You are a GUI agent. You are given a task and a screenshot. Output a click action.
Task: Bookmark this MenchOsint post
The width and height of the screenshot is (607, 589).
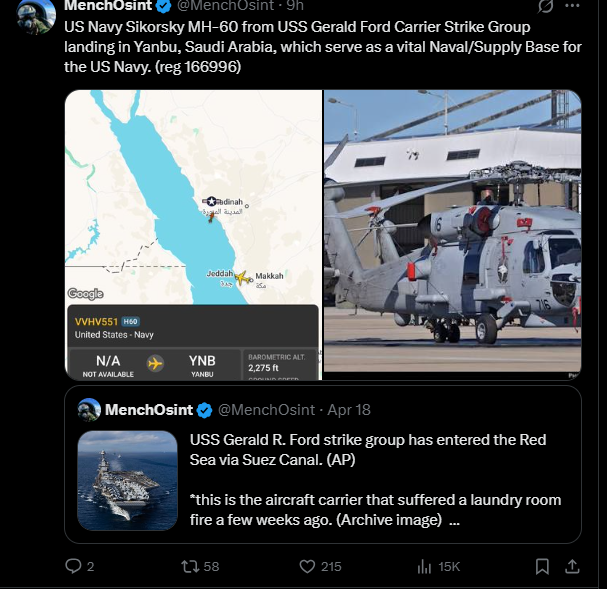(541, 566)
